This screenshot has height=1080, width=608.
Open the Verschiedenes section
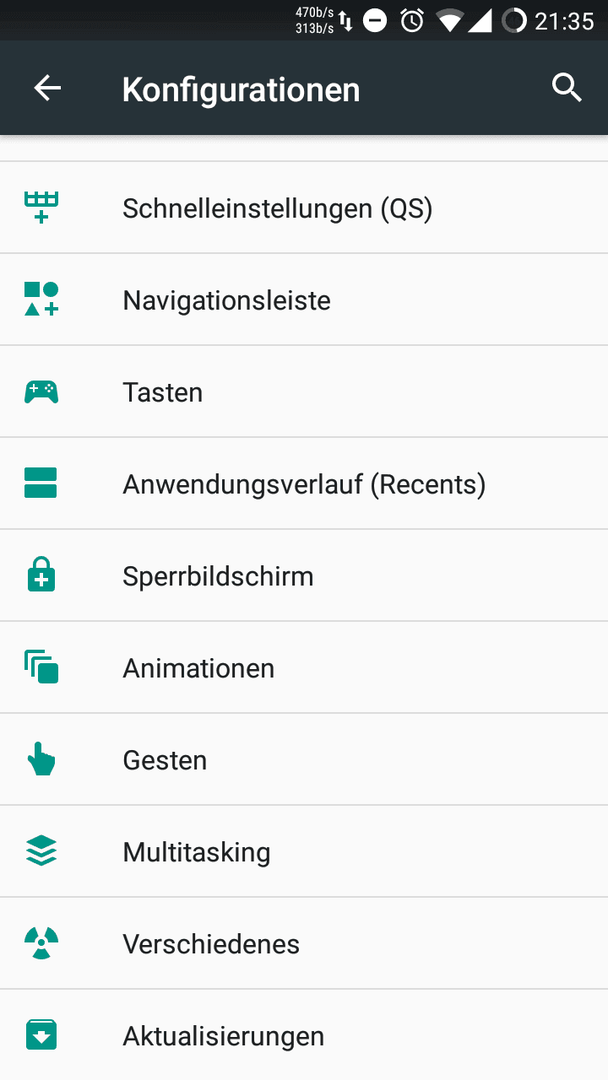pos(304,944)
